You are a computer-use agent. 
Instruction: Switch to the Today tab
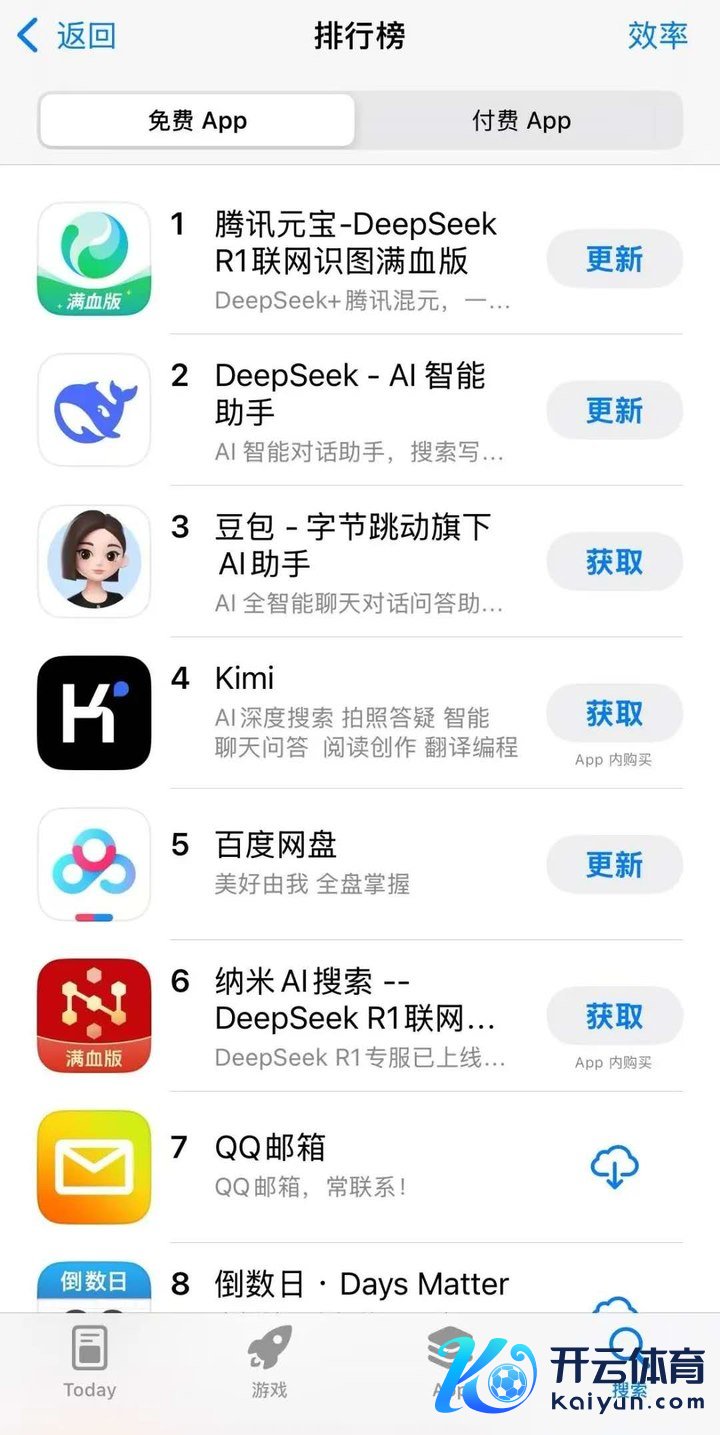89,1361
